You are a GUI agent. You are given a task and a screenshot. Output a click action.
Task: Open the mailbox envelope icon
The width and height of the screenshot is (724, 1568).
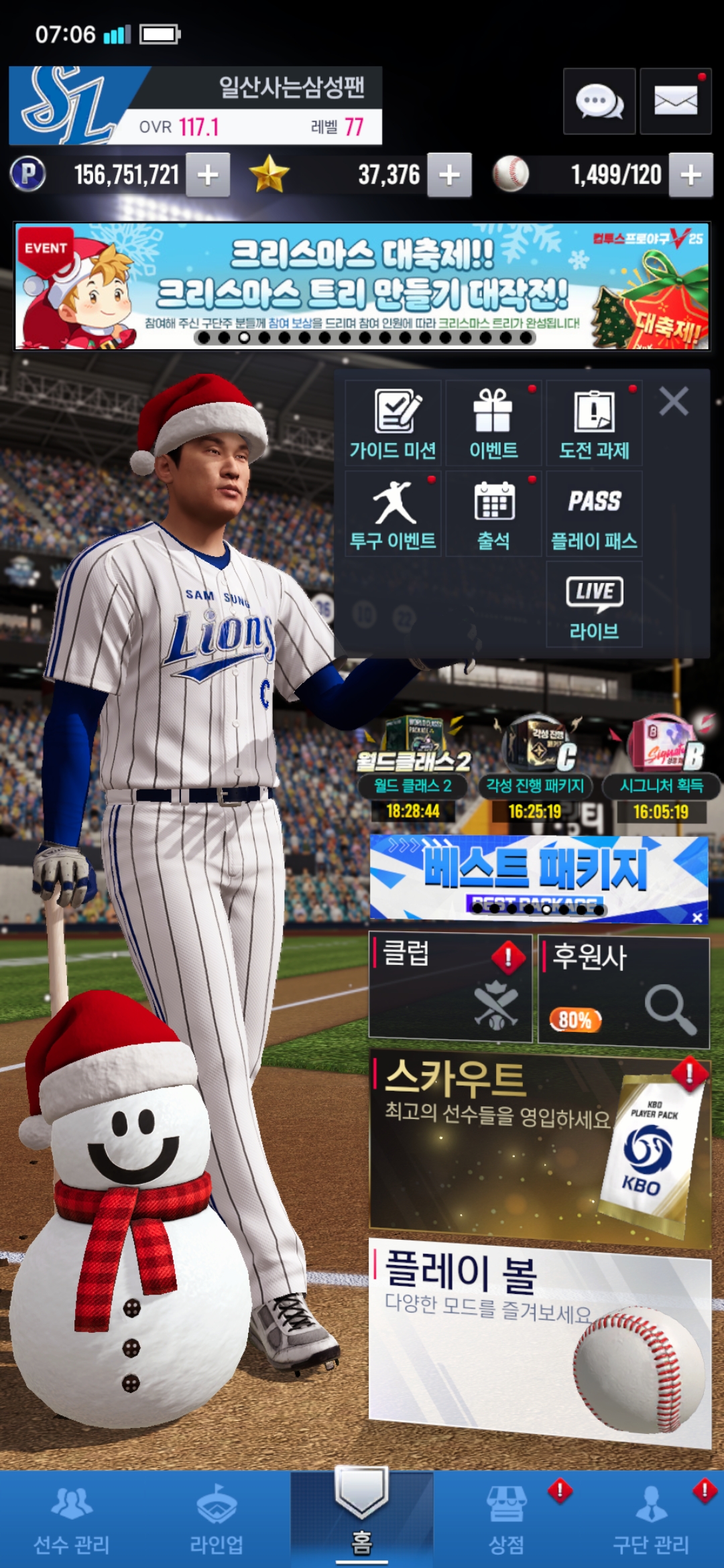coord(675,102)
